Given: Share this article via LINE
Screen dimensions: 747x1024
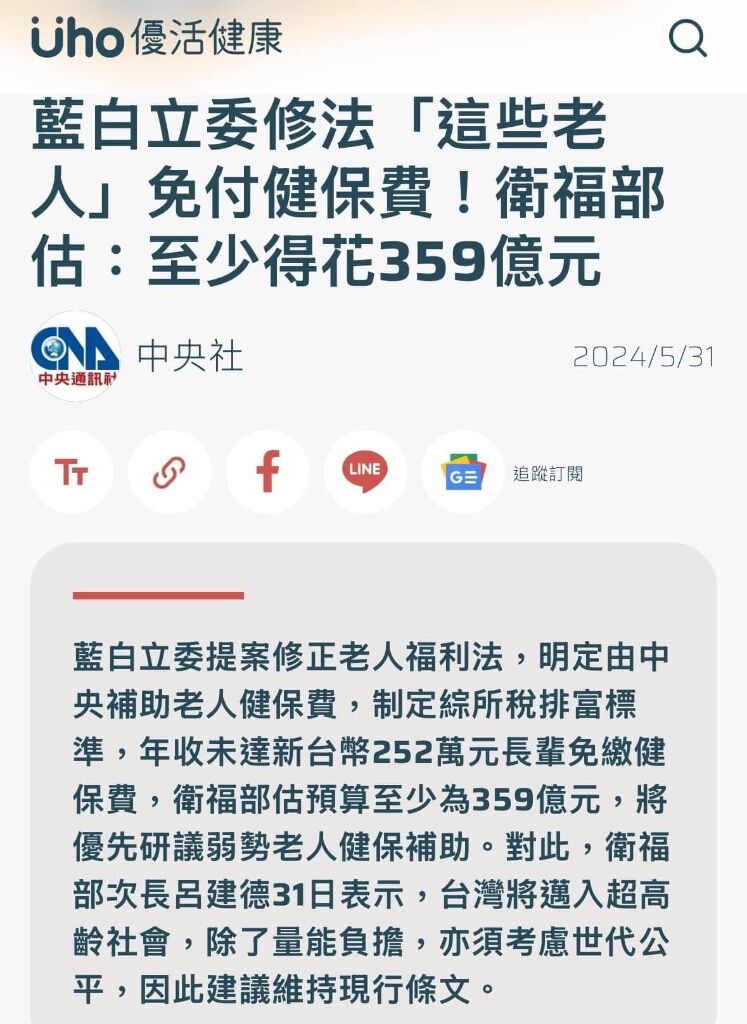Looking at the screenshot, I should point(365,472).
